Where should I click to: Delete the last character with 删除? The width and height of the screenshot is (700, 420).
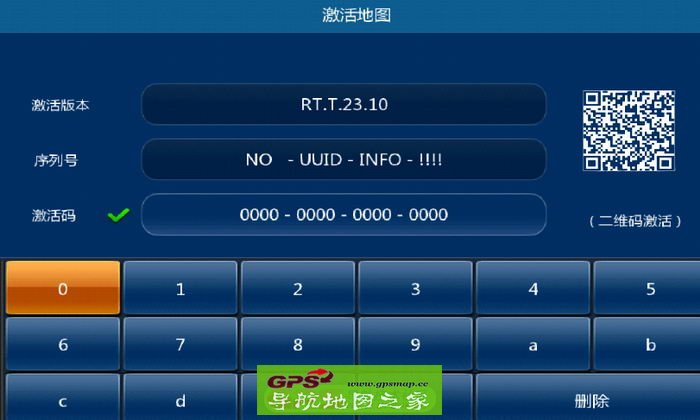click(590, 400)
